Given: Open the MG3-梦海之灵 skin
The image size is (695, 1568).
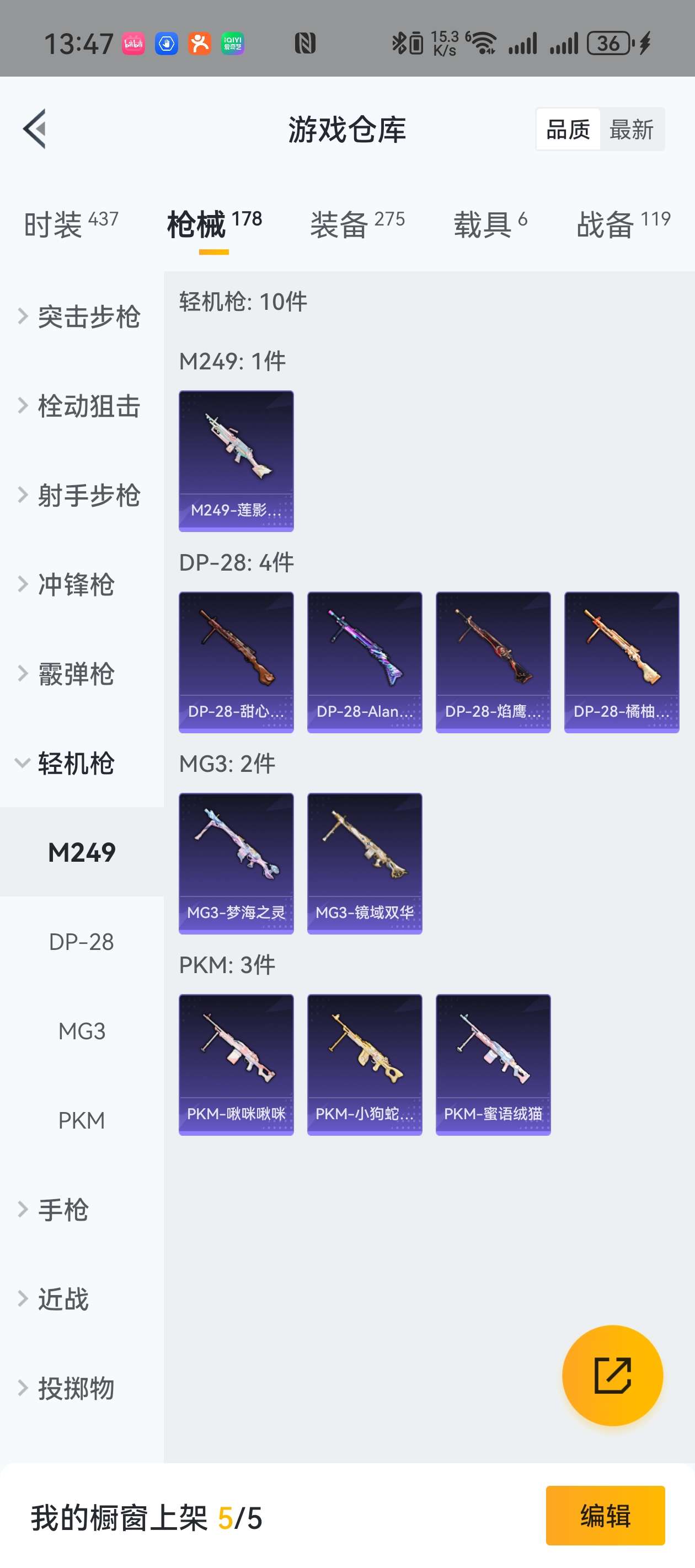Looking at the screenshot, I should pyautogui.click(x=236, y=863).
